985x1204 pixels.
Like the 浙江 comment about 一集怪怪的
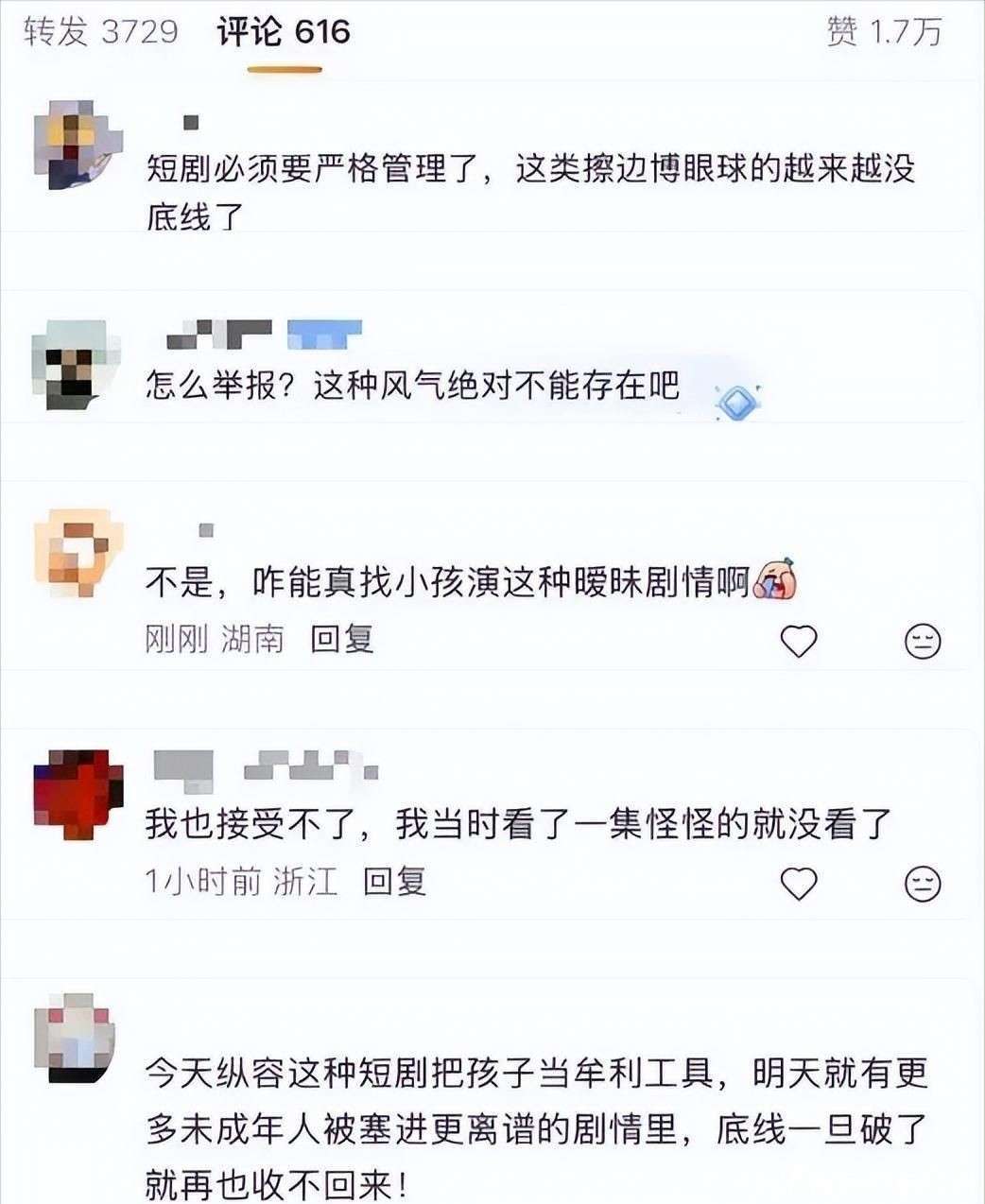[799, 884]
